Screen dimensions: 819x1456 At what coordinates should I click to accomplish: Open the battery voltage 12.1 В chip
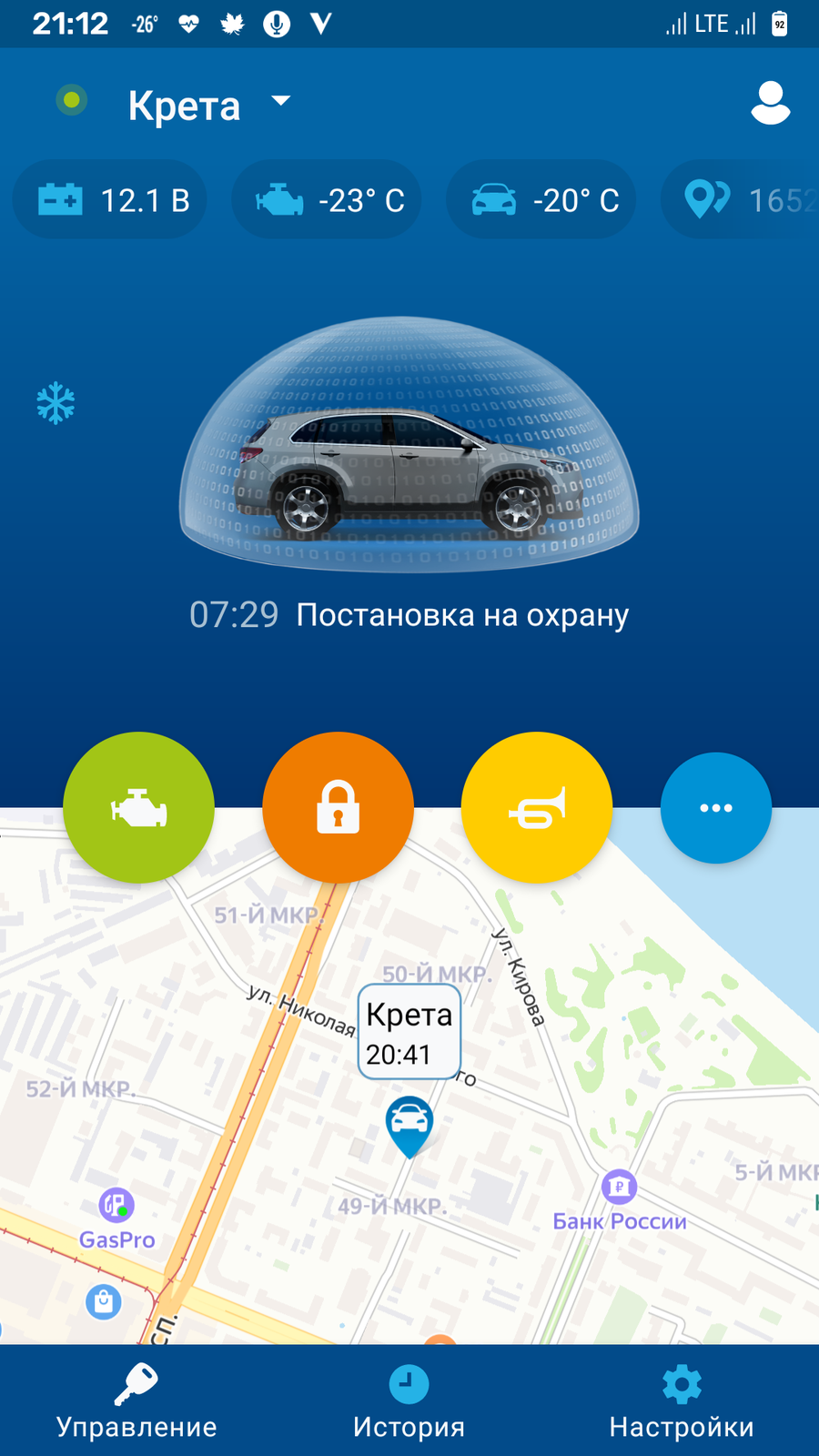110,199
